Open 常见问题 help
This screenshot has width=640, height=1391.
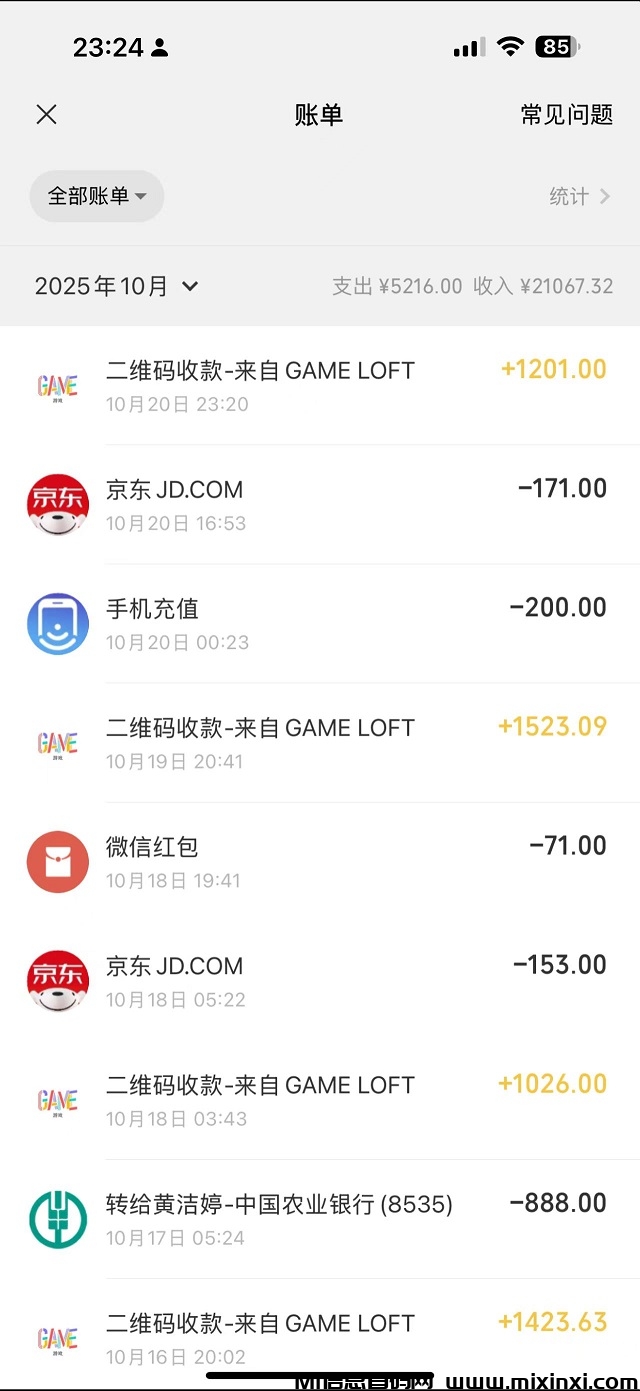tap(566, 115)
